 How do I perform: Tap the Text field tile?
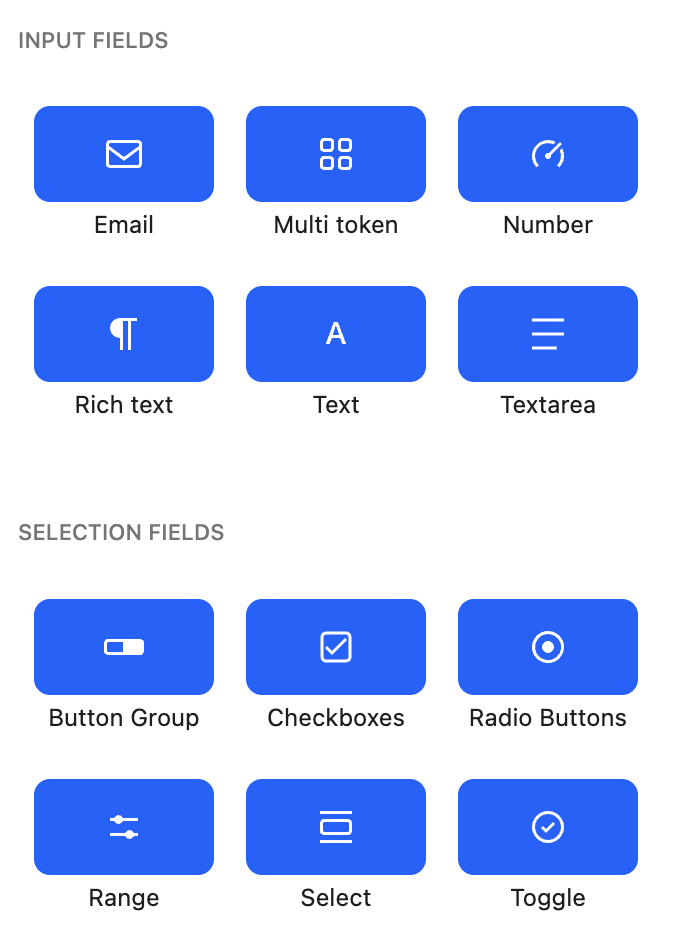pos(336,334)
